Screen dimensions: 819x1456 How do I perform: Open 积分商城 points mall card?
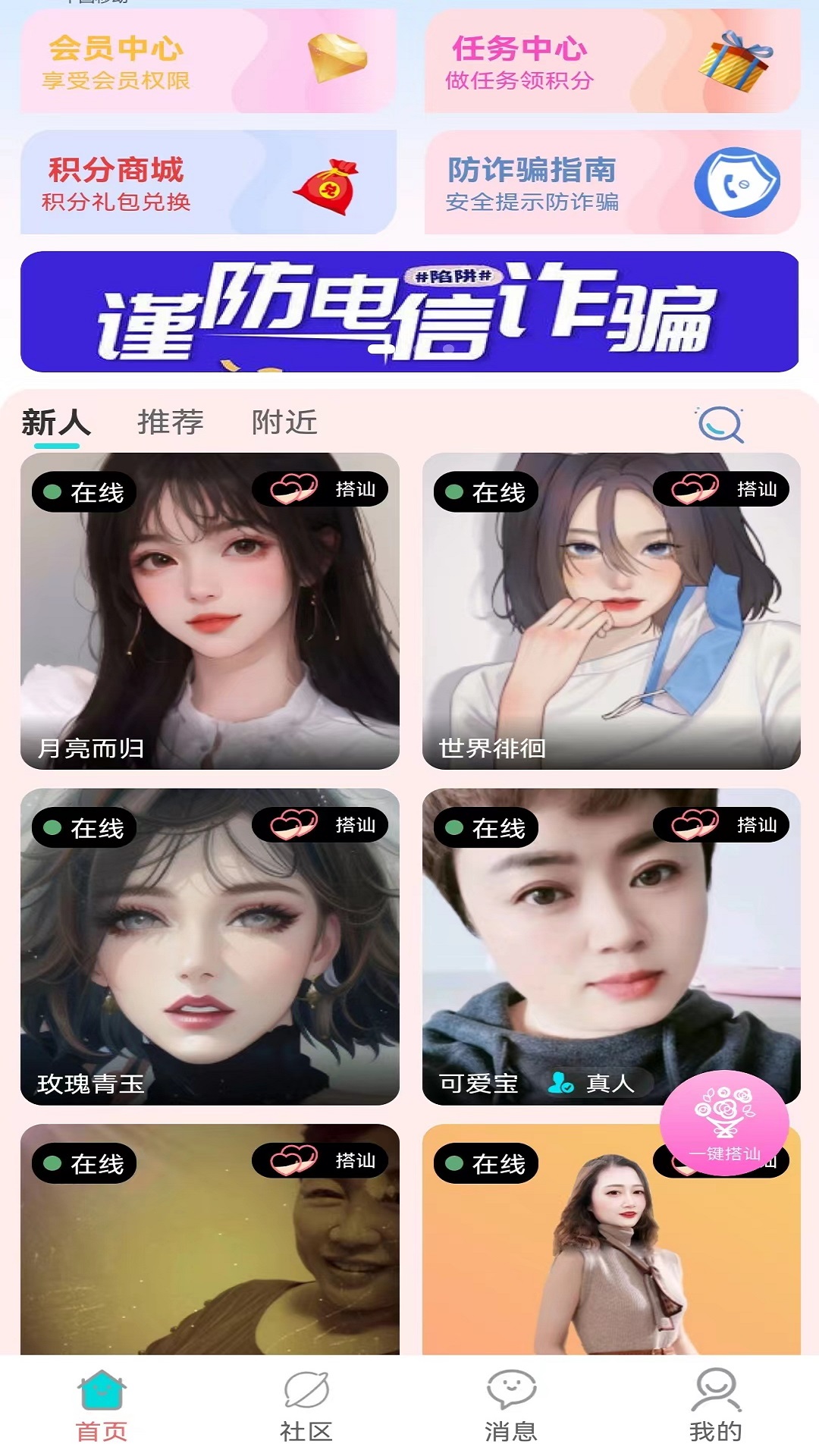209,183
